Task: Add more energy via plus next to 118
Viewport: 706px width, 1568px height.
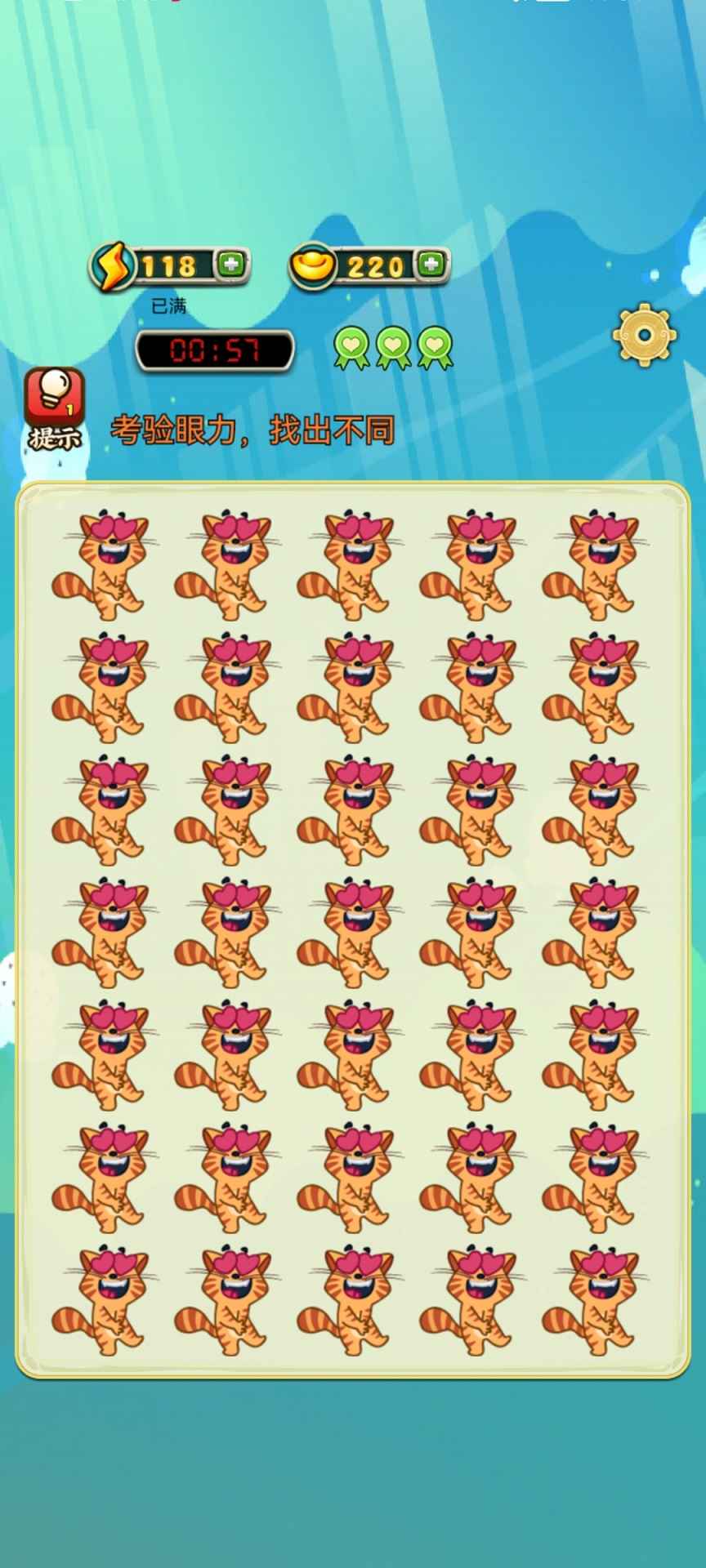Action: [231, 265]
